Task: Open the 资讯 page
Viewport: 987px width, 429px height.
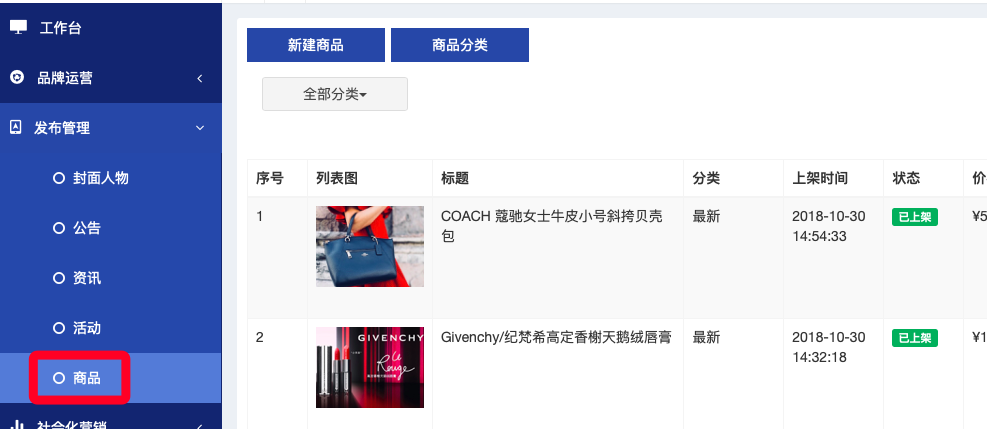Action: (x=87, y=278)
